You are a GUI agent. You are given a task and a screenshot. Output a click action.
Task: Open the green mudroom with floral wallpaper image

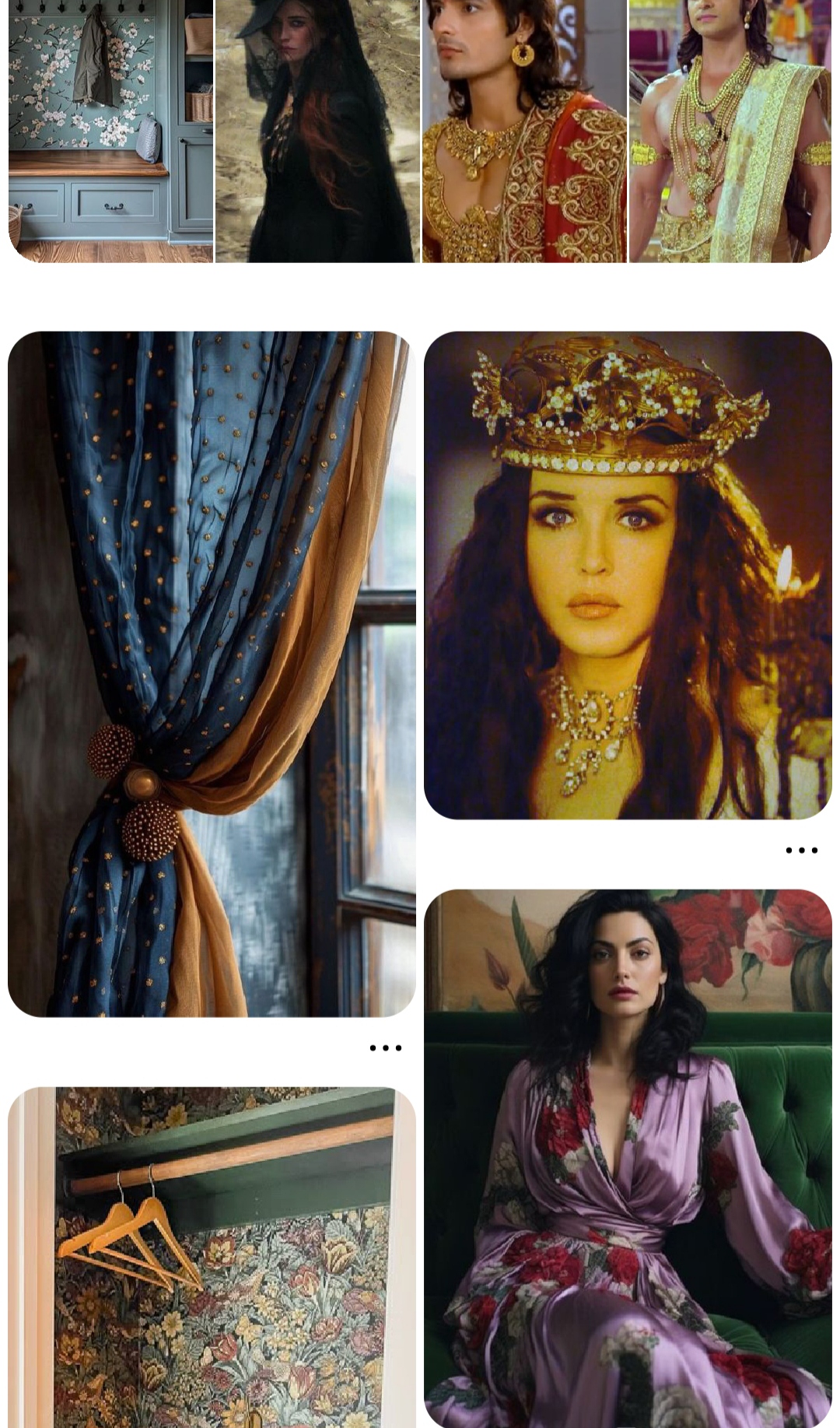click(x=110, y=131)
